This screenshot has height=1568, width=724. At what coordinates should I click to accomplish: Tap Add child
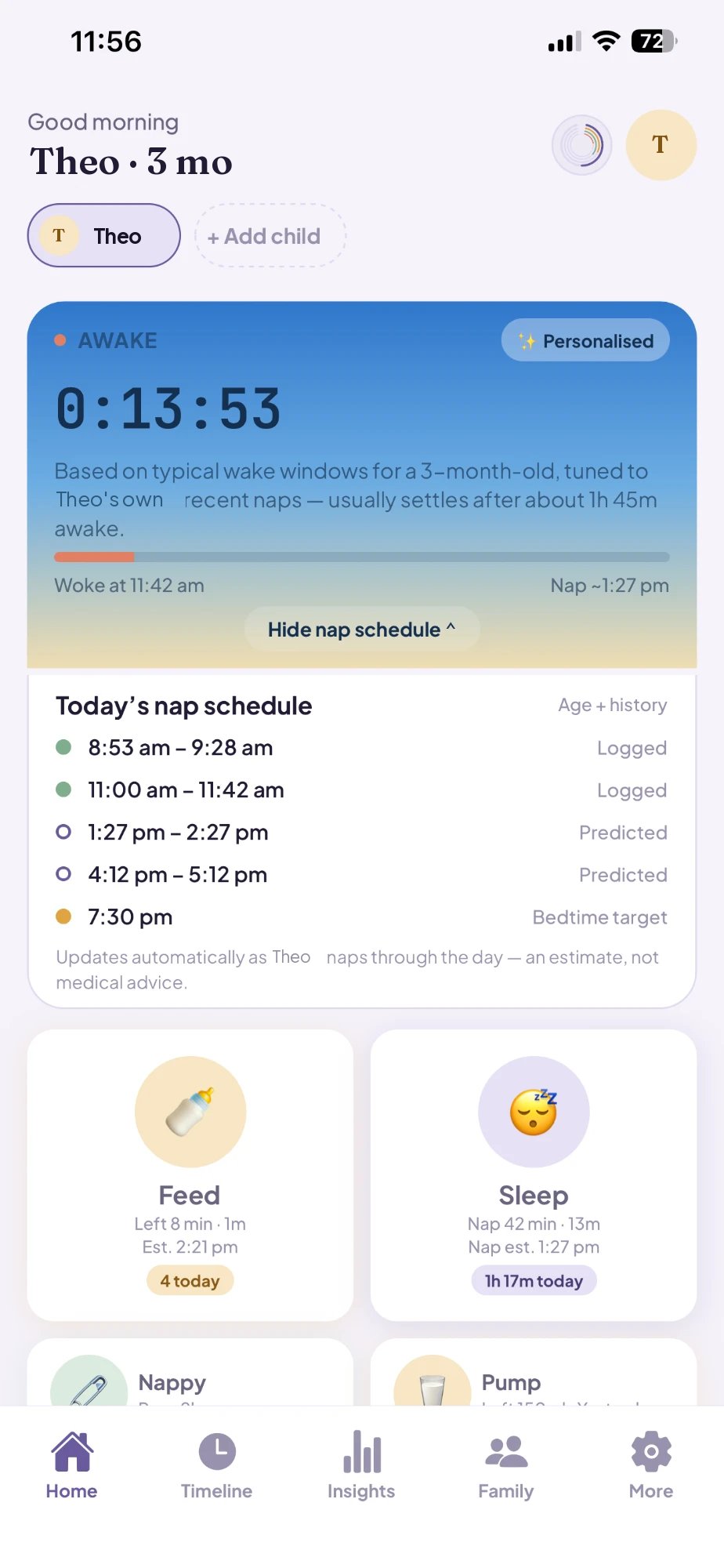coord(270,236)
